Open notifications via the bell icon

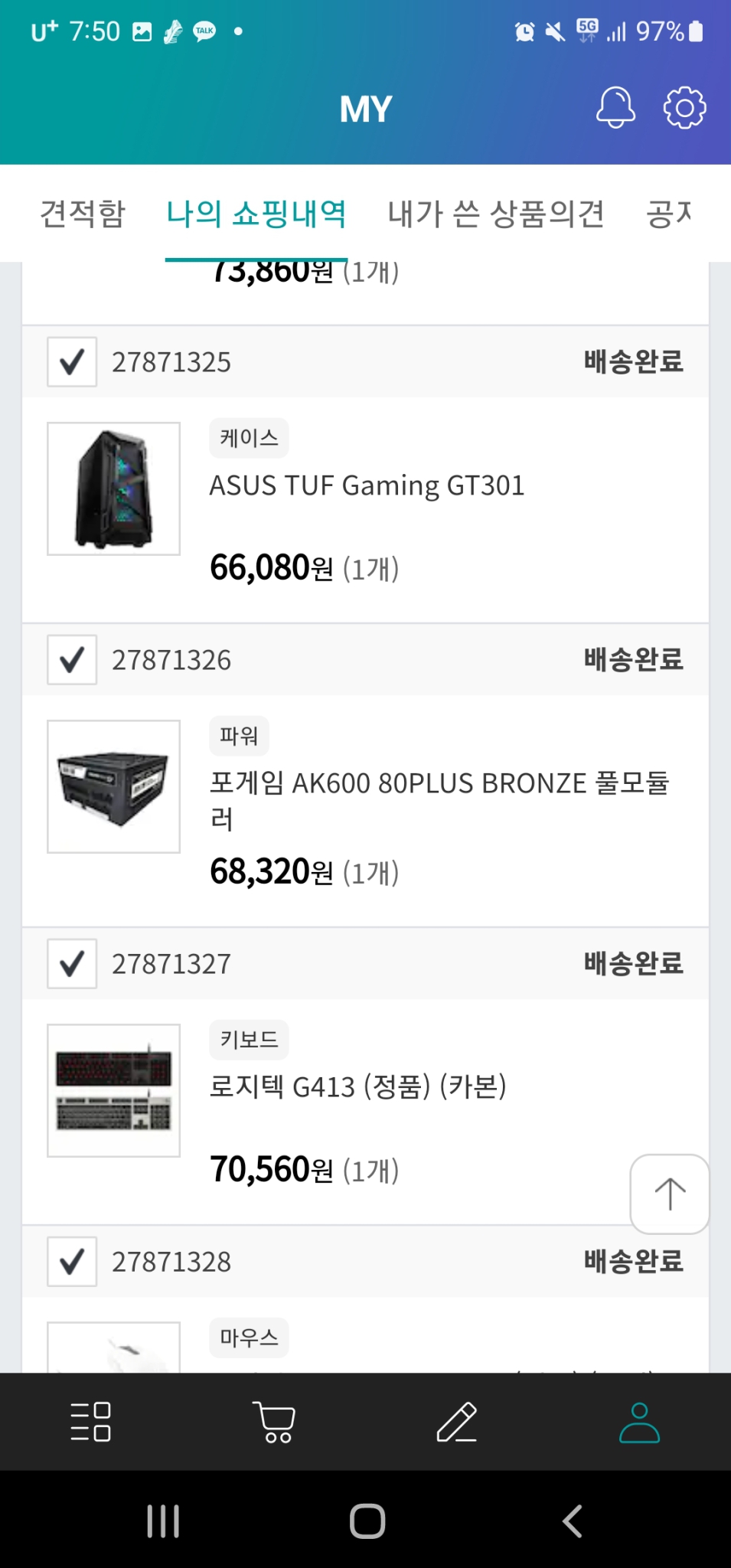pyautogui.click(x=615, y=107)
